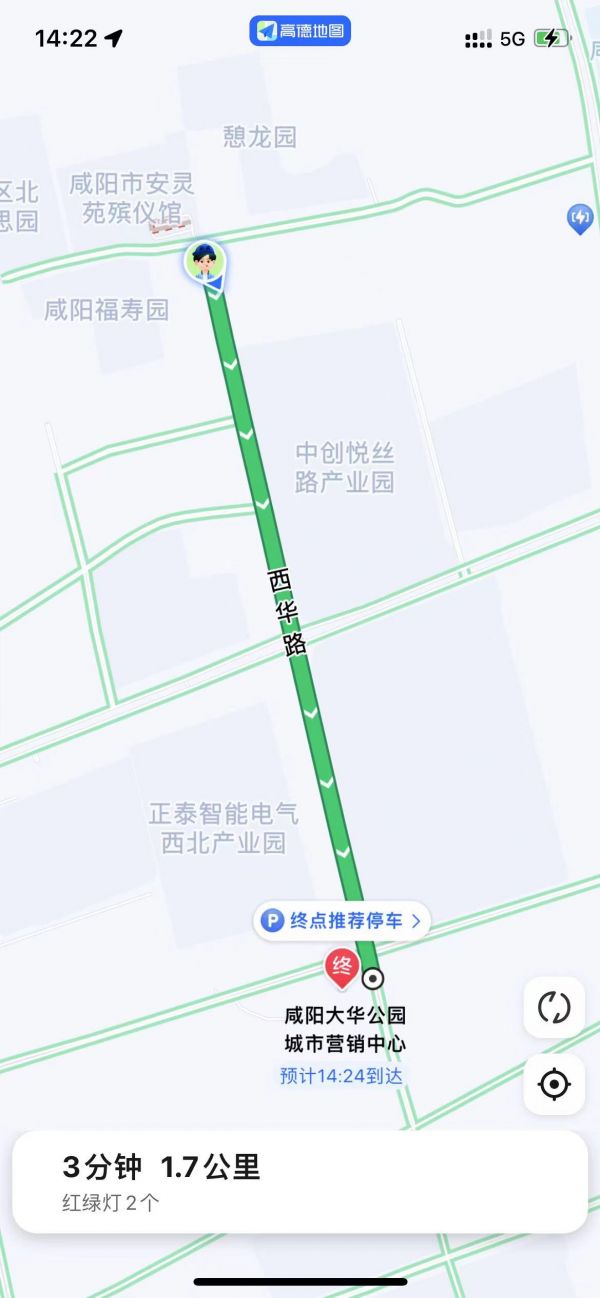This screenshot has width=600, height=1298.
Task: Open 终点推荐停车 parking suggestions
Action: 341,920
